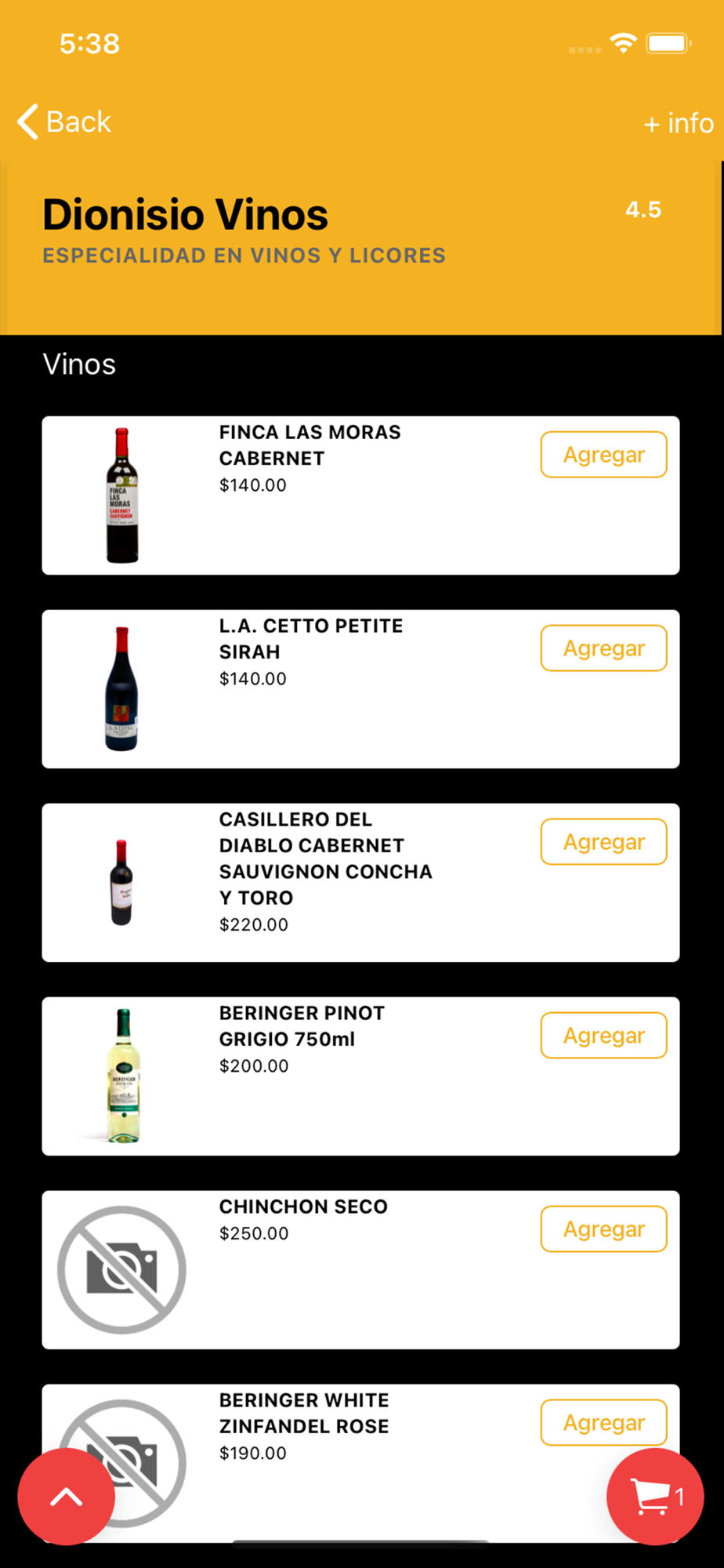The image size is (724, 1568).
Task: Add Finca Las Moras Cabernet to cart
Action: pyautogui.click(x=603, y=455)
